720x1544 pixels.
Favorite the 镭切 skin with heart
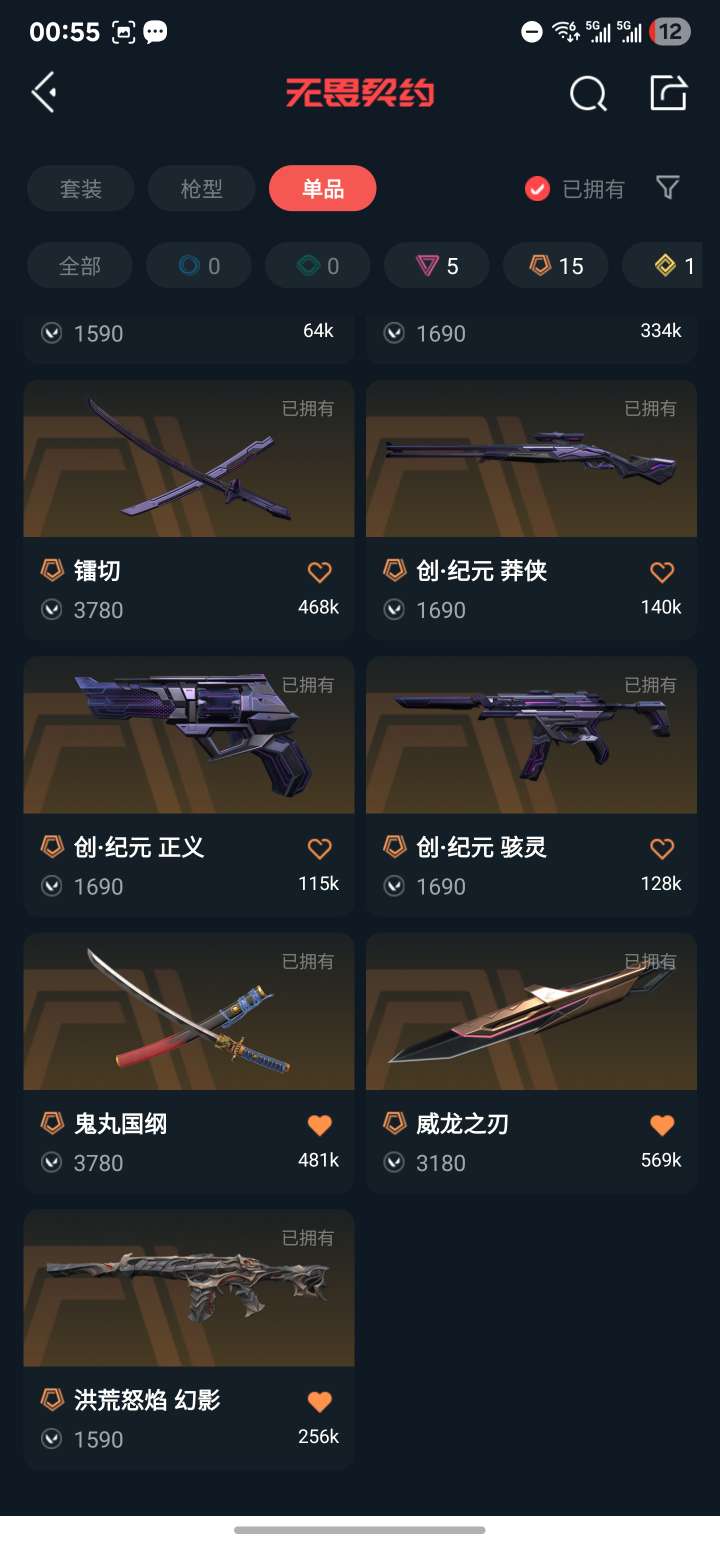(x=319, y=572)
